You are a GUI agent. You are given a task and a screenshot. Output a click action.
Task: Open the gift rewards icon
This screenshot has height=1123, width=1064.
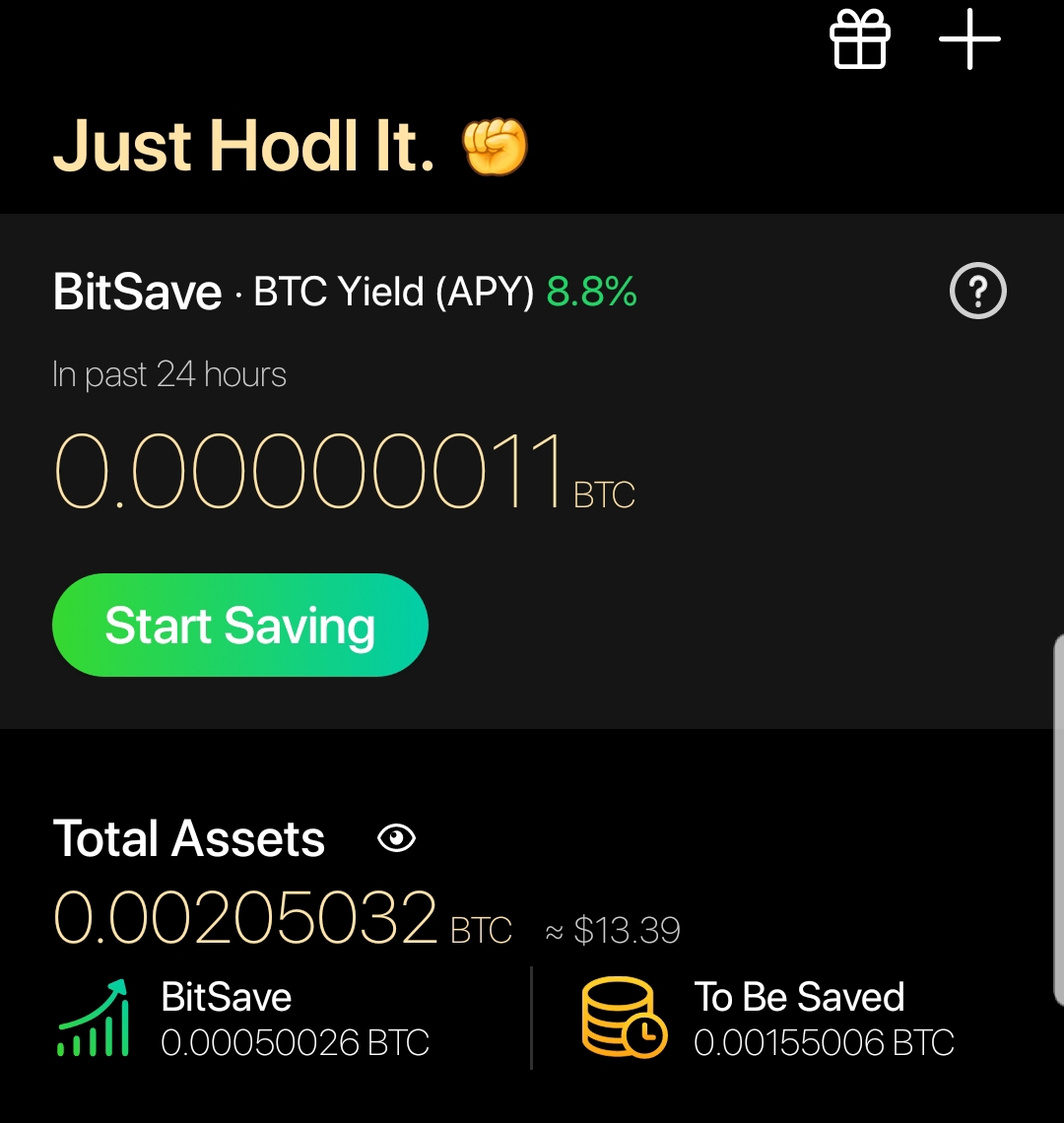(860, 40)
